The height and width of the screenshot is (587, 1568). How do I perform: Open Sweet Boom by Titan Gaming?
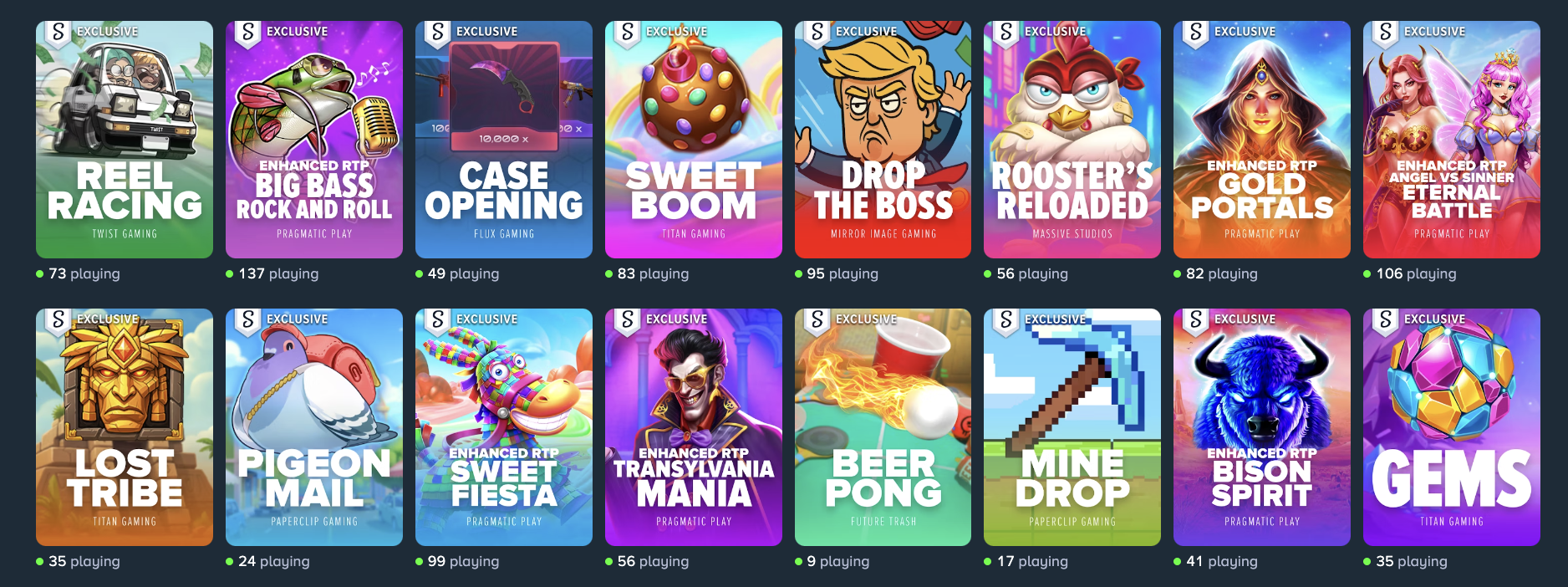694,140
